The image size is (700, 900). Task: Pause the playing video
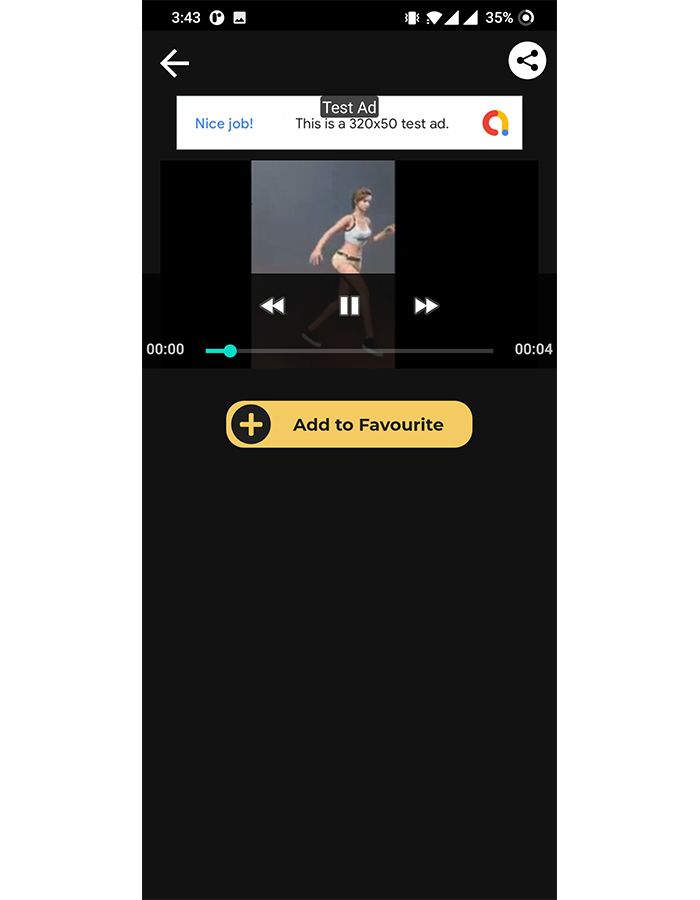349,306
